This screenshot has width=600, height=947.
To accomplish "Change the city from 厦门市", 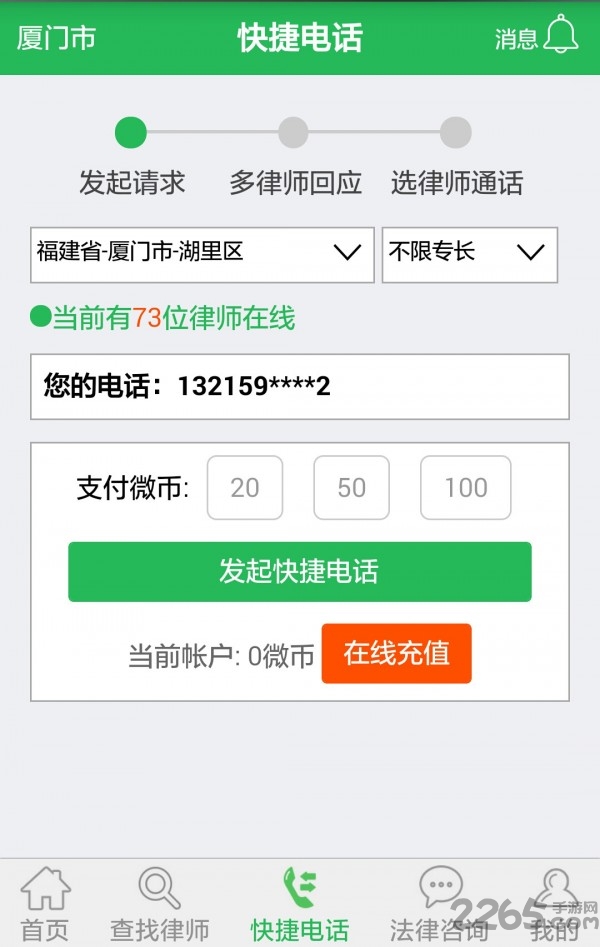I will [57, 38].
